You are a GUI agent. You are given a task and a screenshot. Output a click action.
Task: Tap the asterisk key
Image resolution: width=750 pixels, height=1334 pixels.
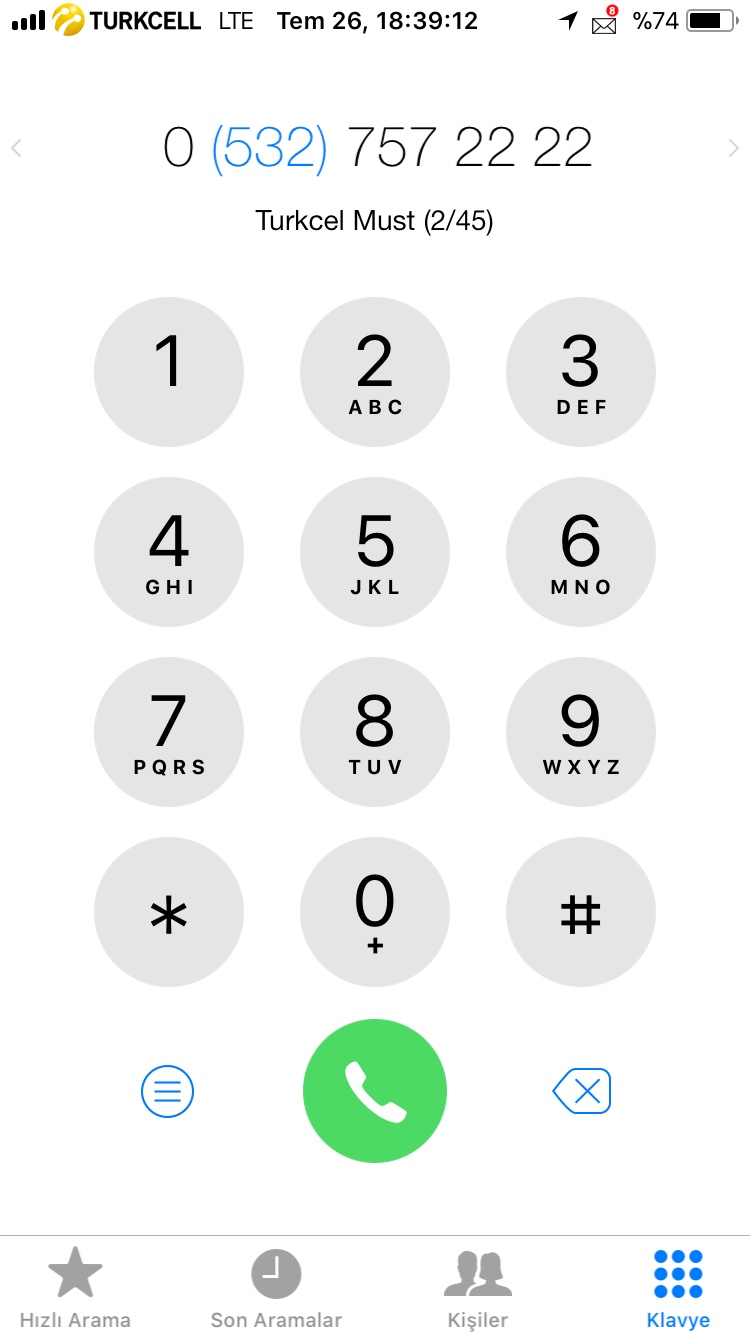[169, 912]
